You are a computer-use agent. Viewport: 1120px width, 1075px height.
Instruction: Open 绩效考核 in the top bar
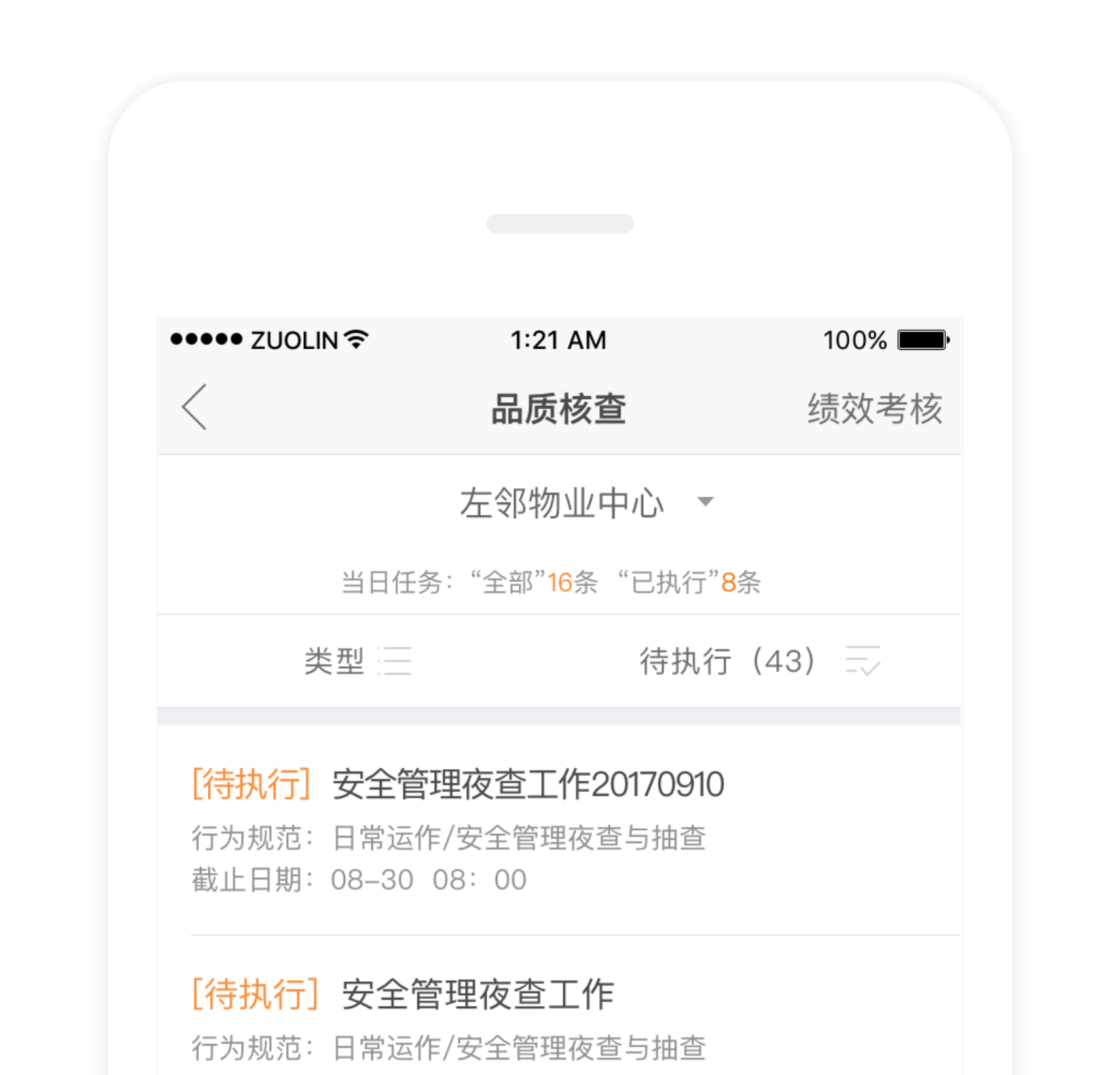click(874, 409)
